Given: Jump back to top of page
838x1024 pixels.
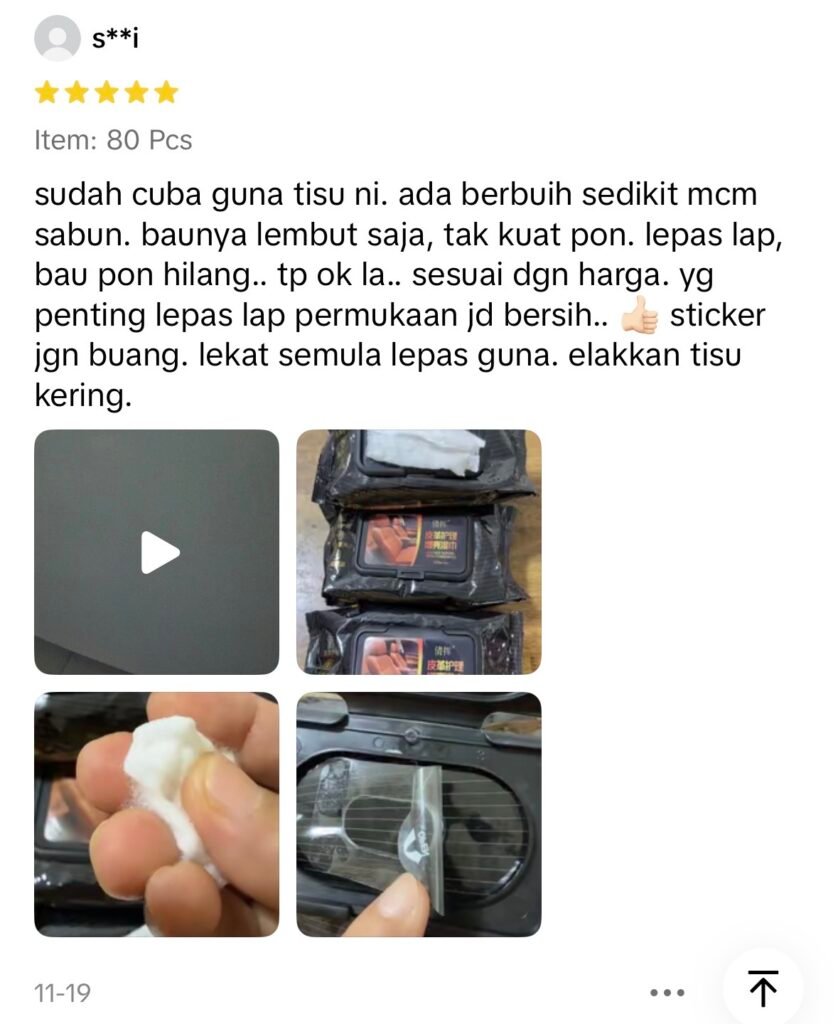Looking at the screenshot, I should (x=763, y=988).
